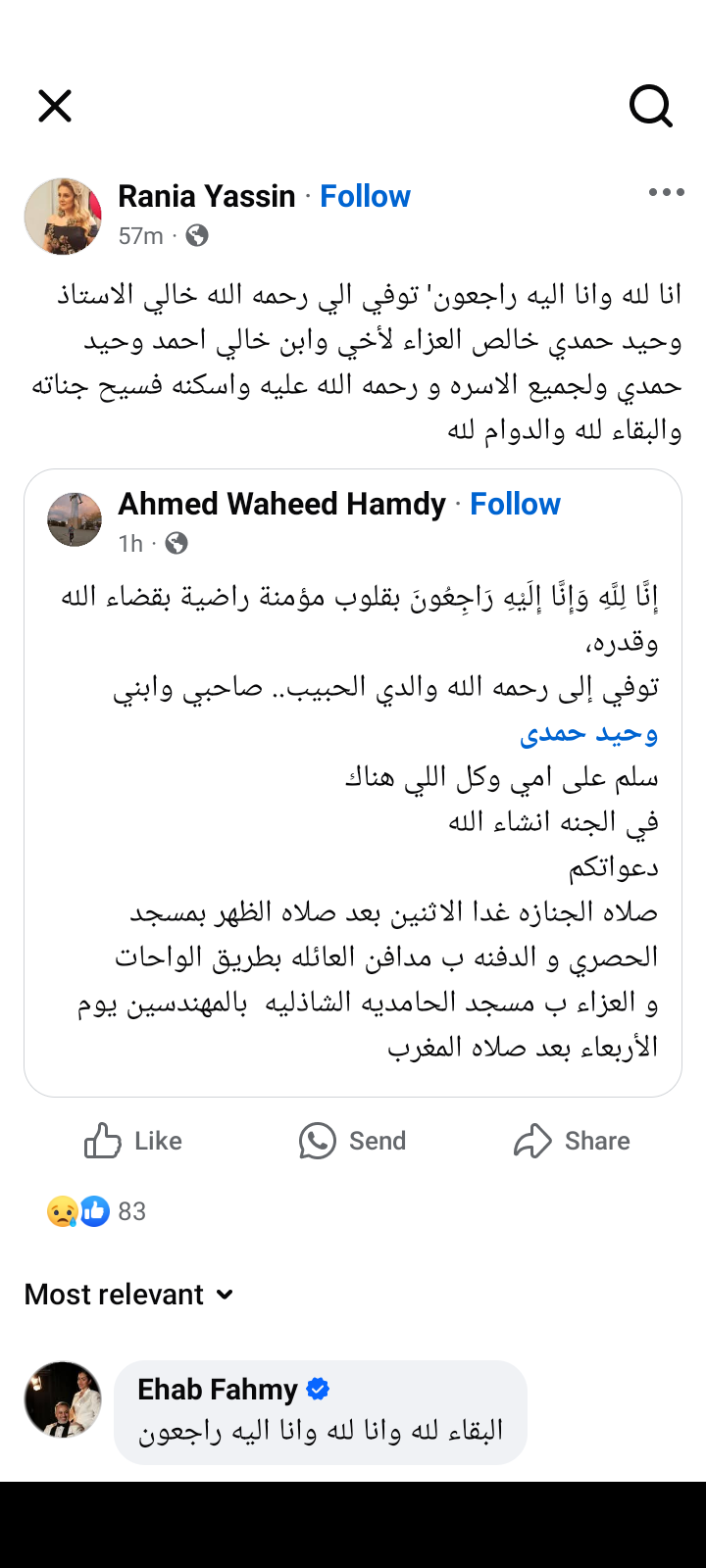The width and height of the screenshot is (706, 1568).
Task: Open the tagged وحيد حمدى profile link
Action: (x=588, y=732)
